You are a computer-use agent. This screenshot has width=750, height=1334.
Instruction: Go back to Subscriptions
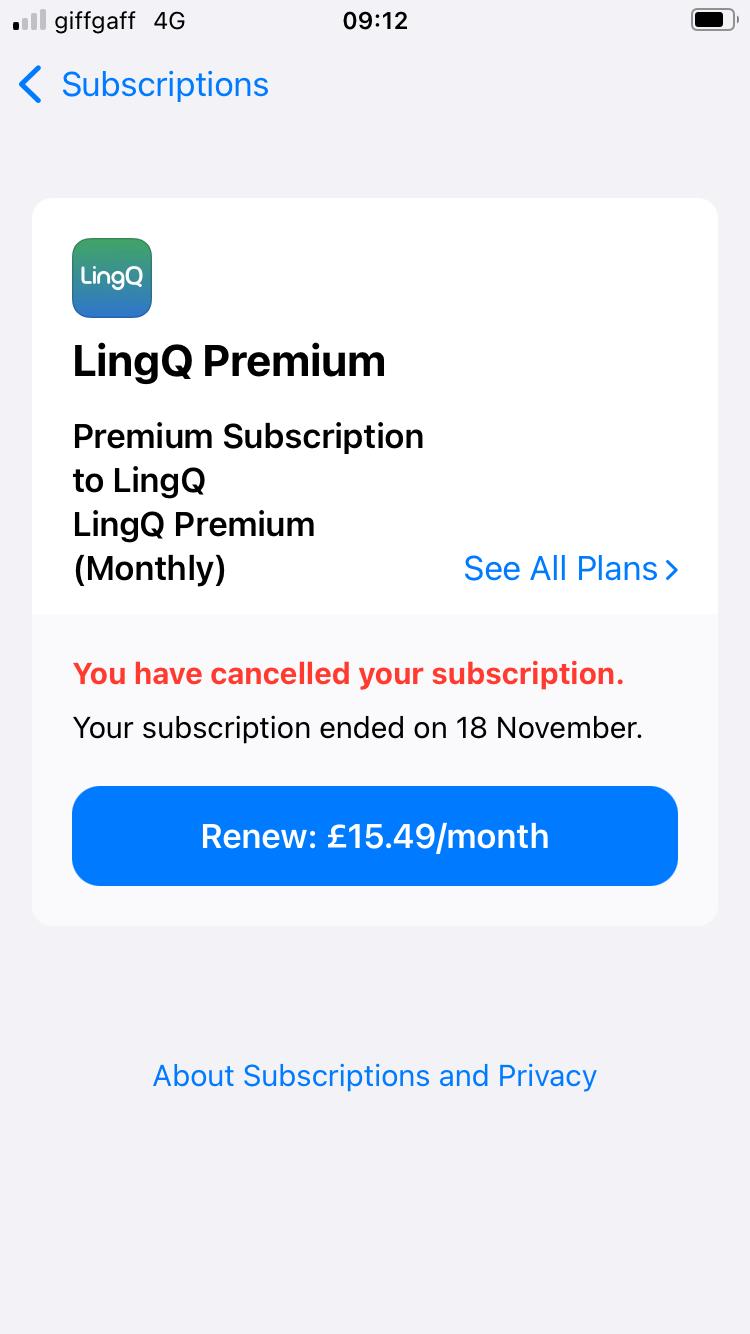point(144,85)
